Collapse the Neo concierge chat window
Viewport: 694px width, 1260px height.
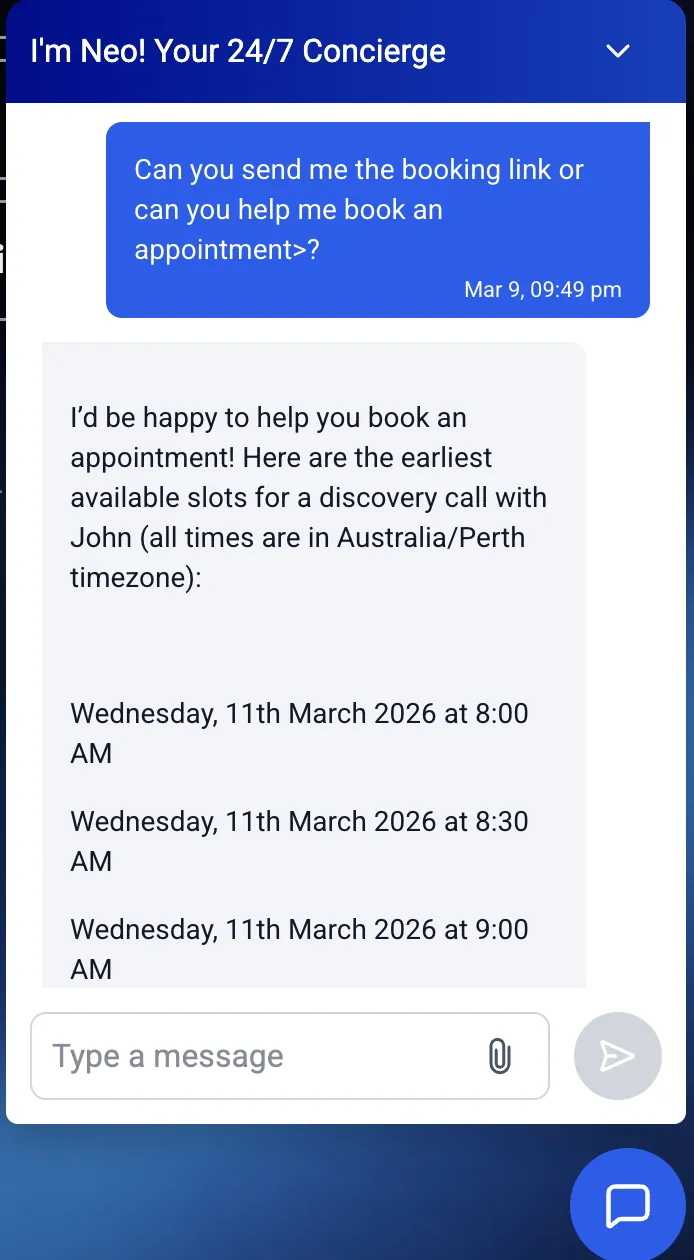click(618, 51)
